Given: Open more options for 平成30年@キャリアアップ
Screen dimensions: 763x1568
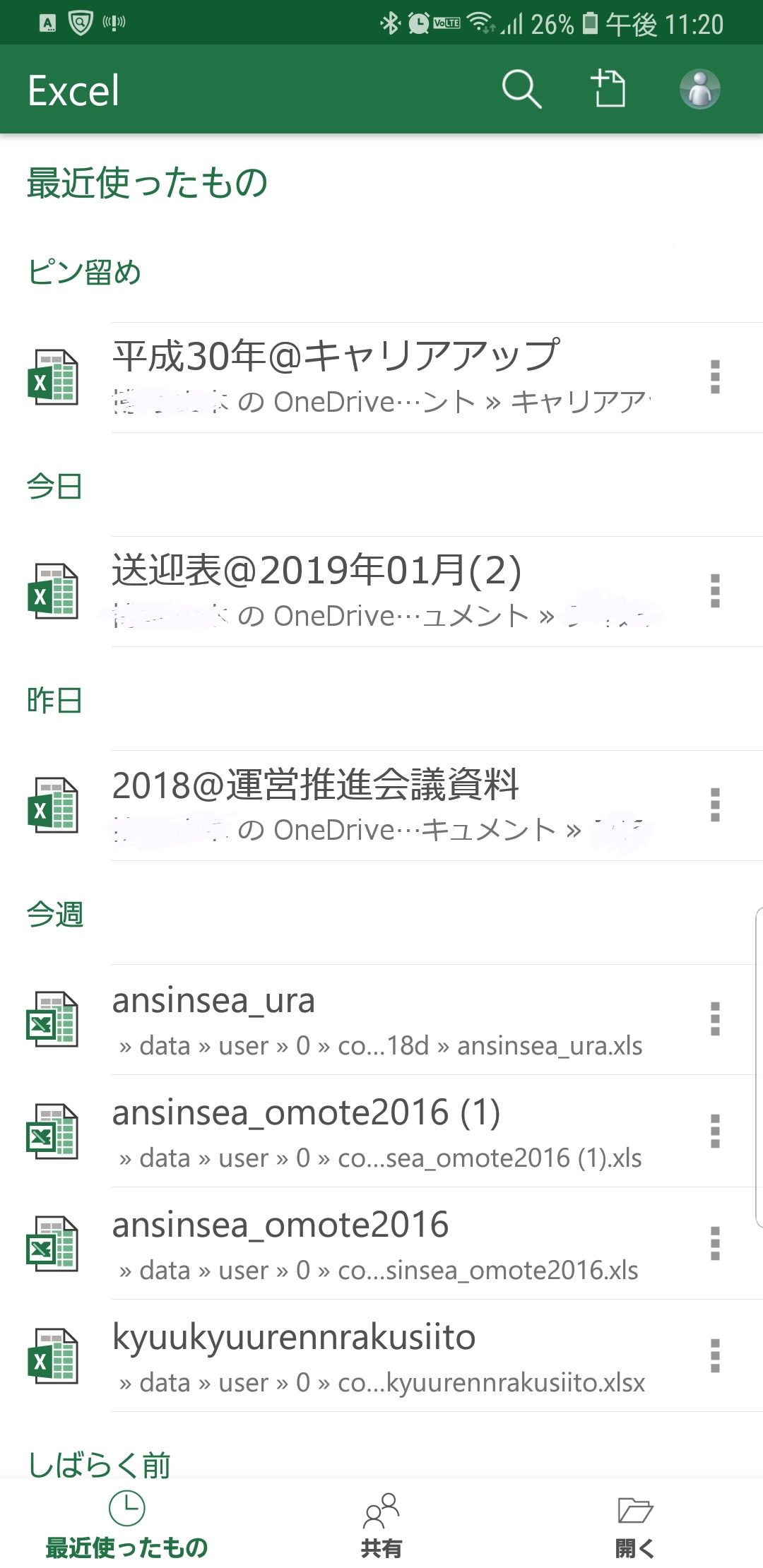Looking at the screenshot, I should (715, 377).
